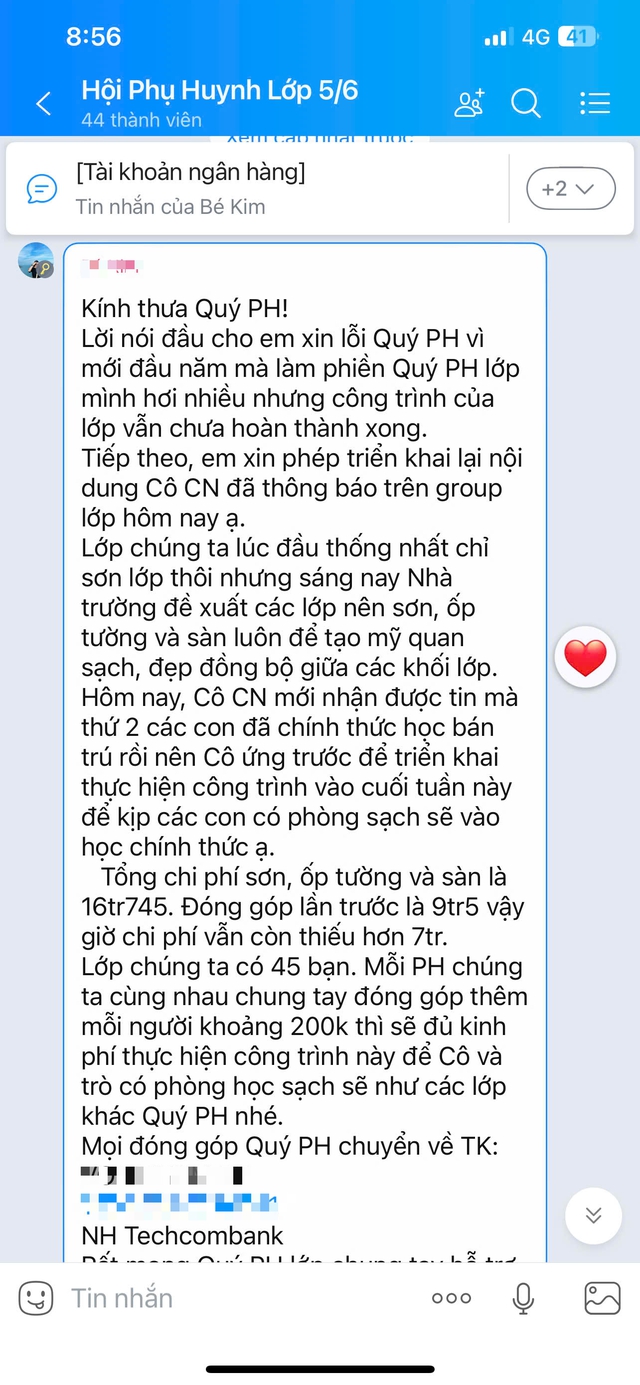Attach a photo from gallery

[x=602, y=1298]
